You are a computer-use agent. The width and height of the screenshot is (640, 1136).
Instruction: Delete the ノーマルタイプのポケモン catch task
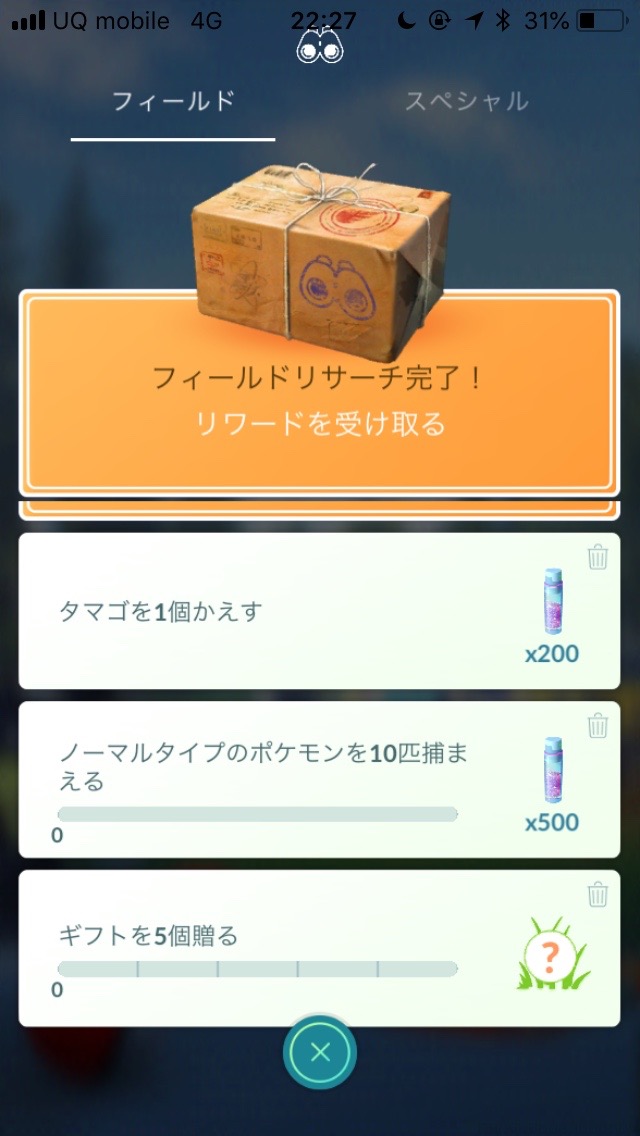597,726
